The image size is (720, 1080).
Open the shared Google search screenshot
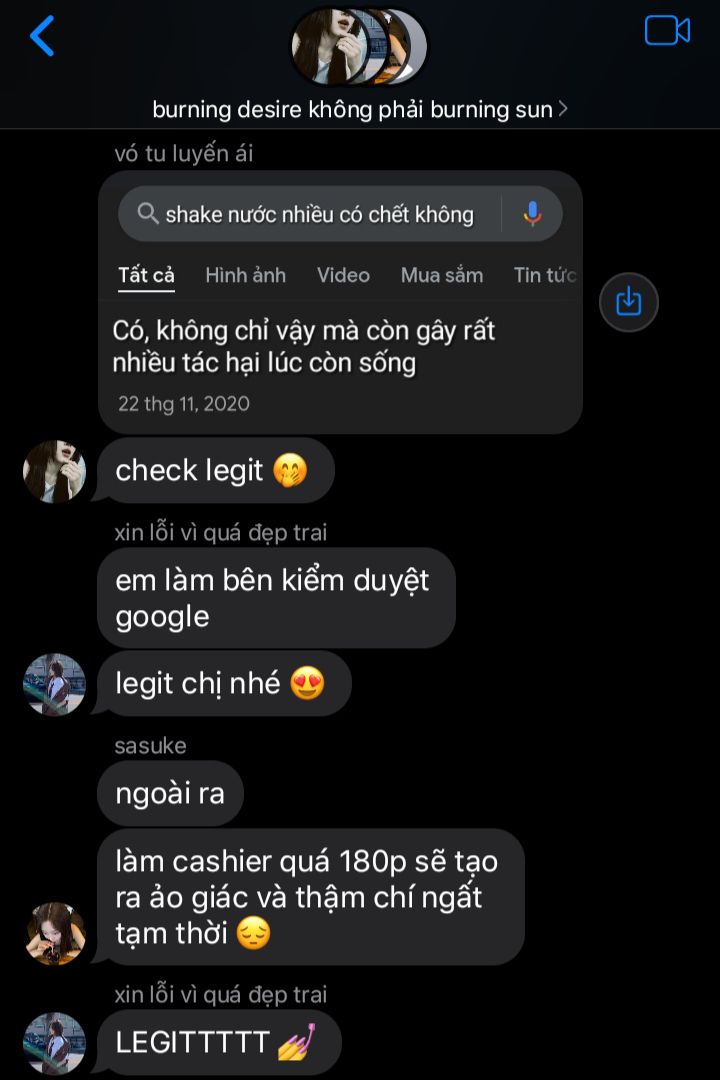tap(340, 302)
